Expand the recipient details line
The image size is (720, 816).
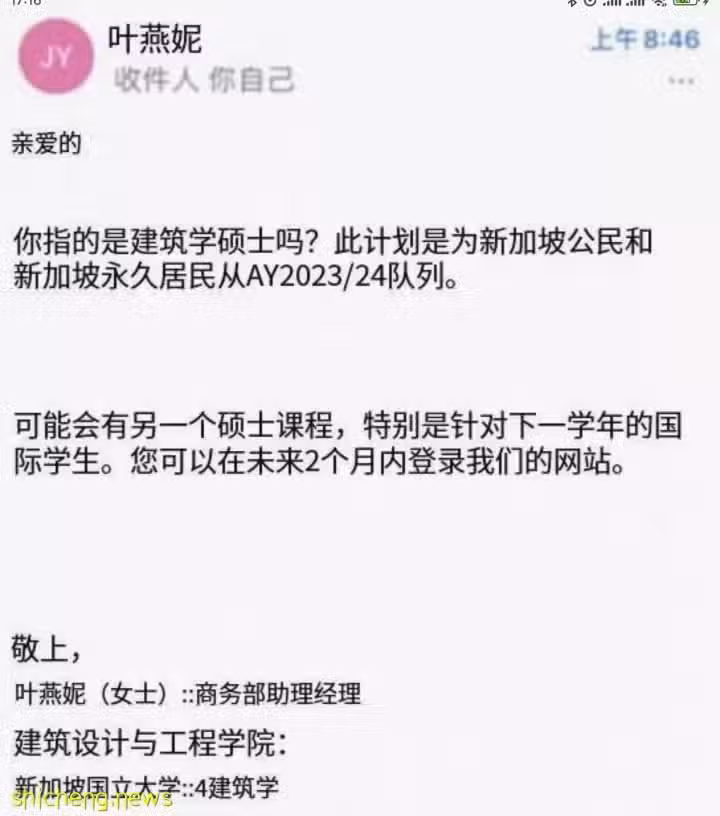[204, 81]
